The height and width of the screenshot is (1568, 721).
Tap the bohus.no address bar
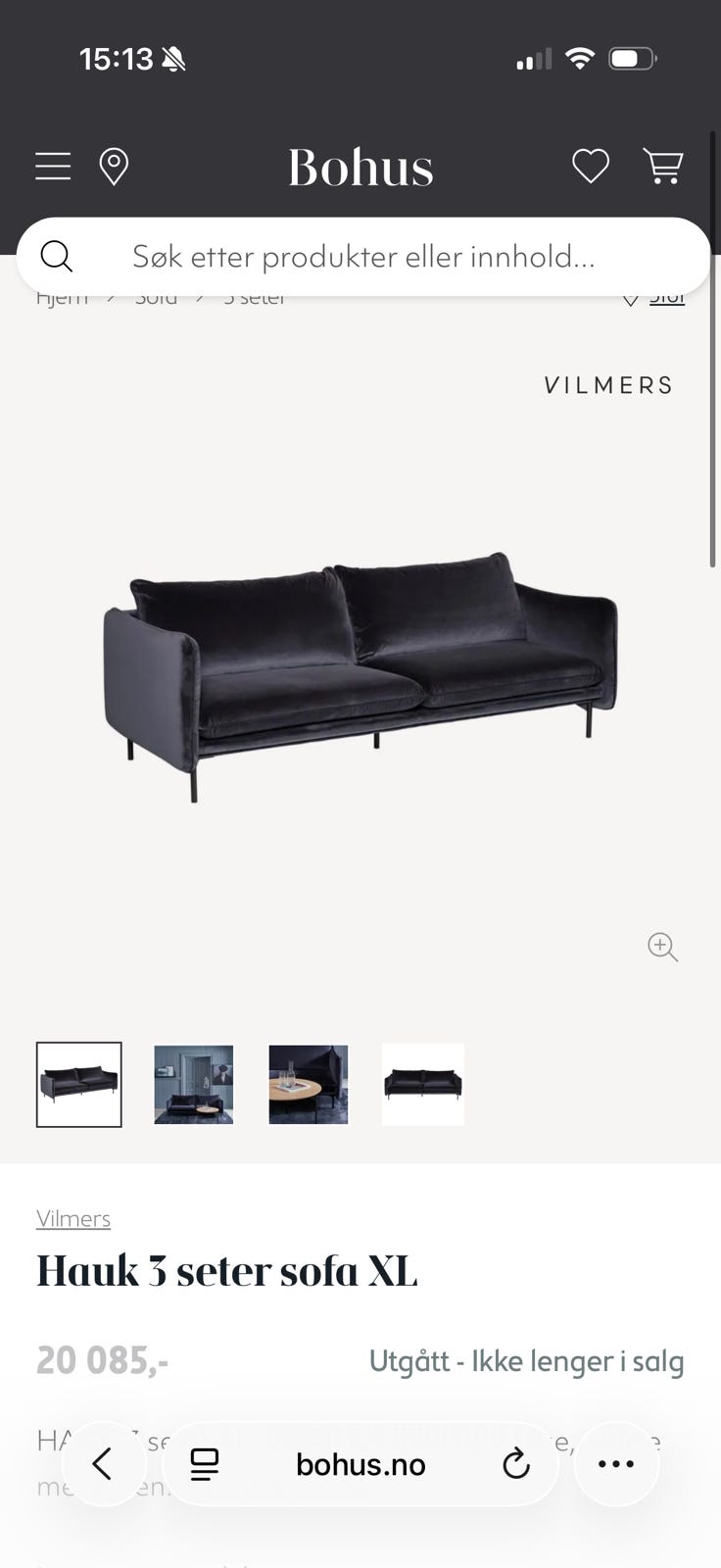(x=360, y=1464)
